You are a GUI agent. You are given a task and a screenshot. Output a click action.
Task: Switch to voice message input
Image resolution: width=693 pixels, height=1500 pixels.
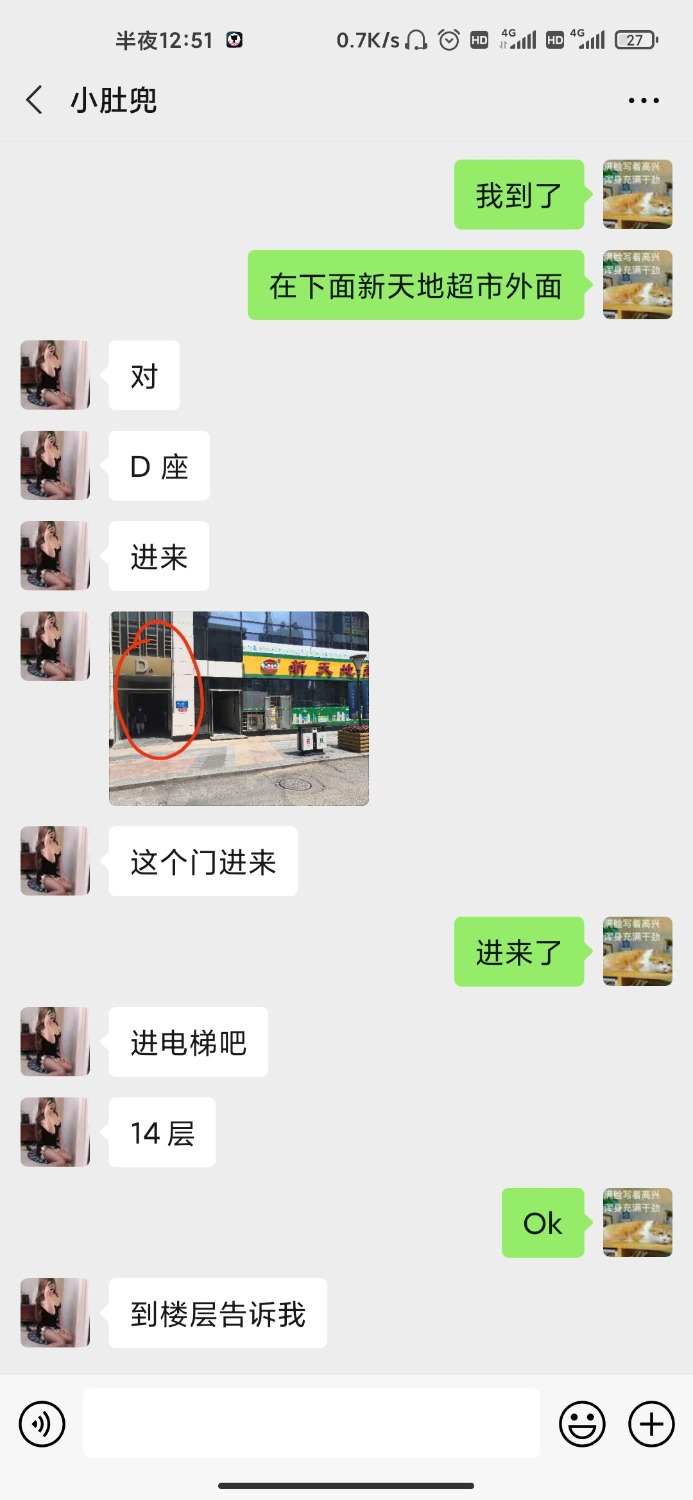(42, 1423)
